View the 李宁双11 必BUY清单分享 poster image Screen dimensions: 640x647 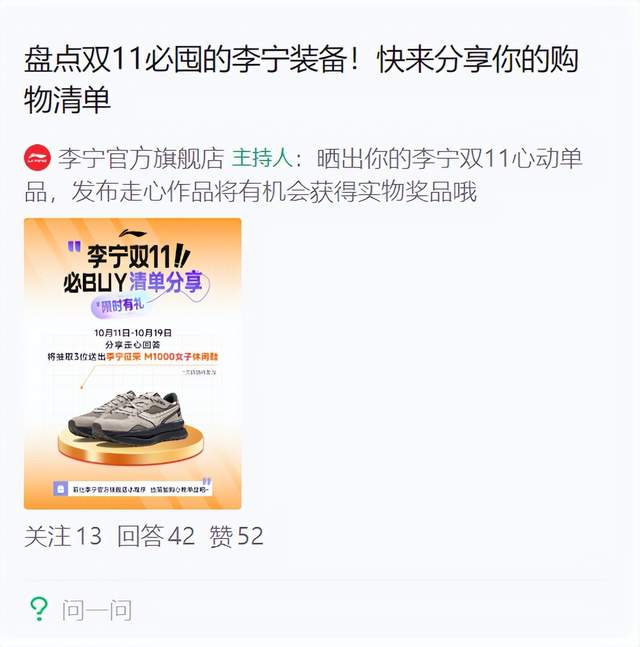[133, 363]
